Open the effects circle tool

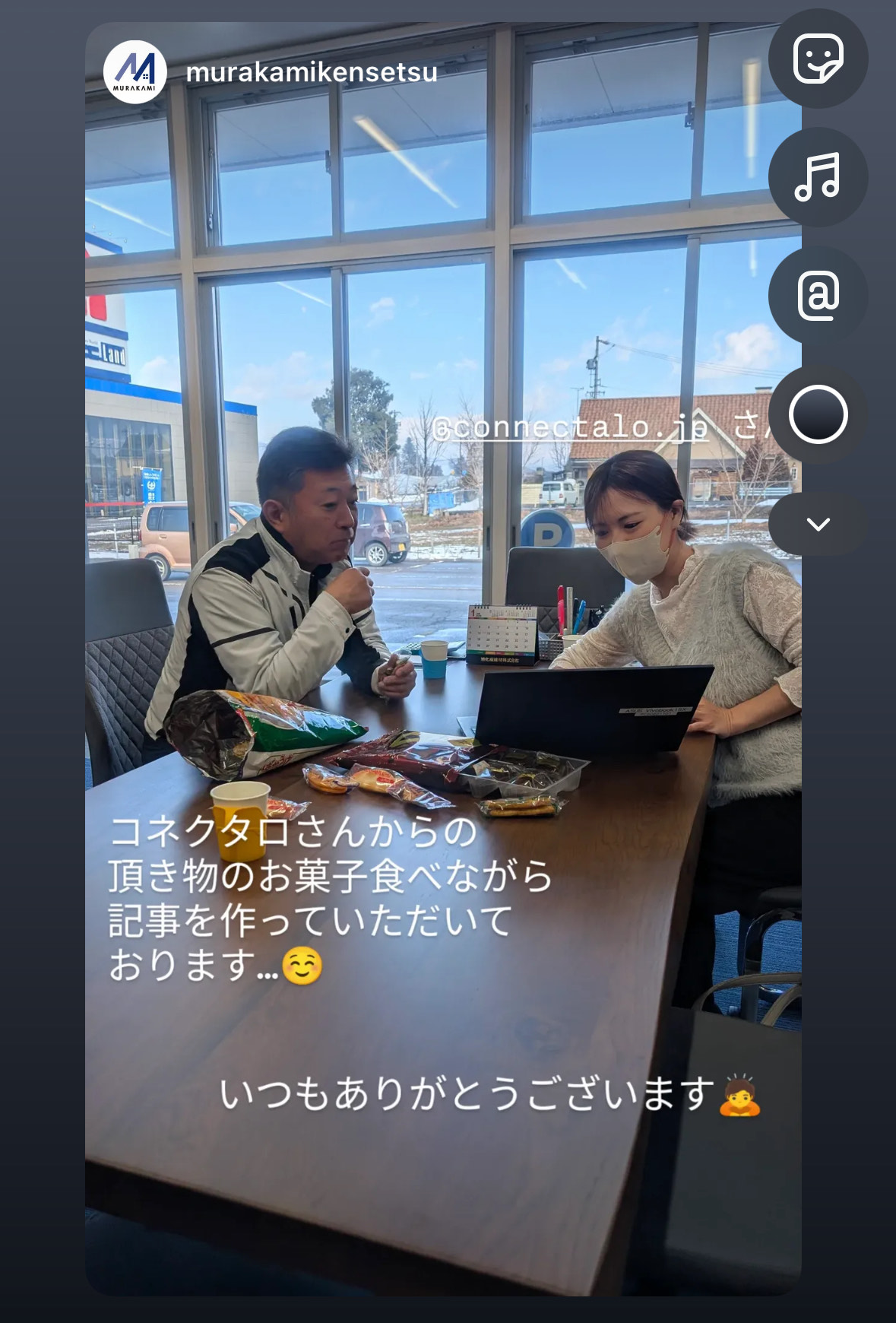click(818, 414)
